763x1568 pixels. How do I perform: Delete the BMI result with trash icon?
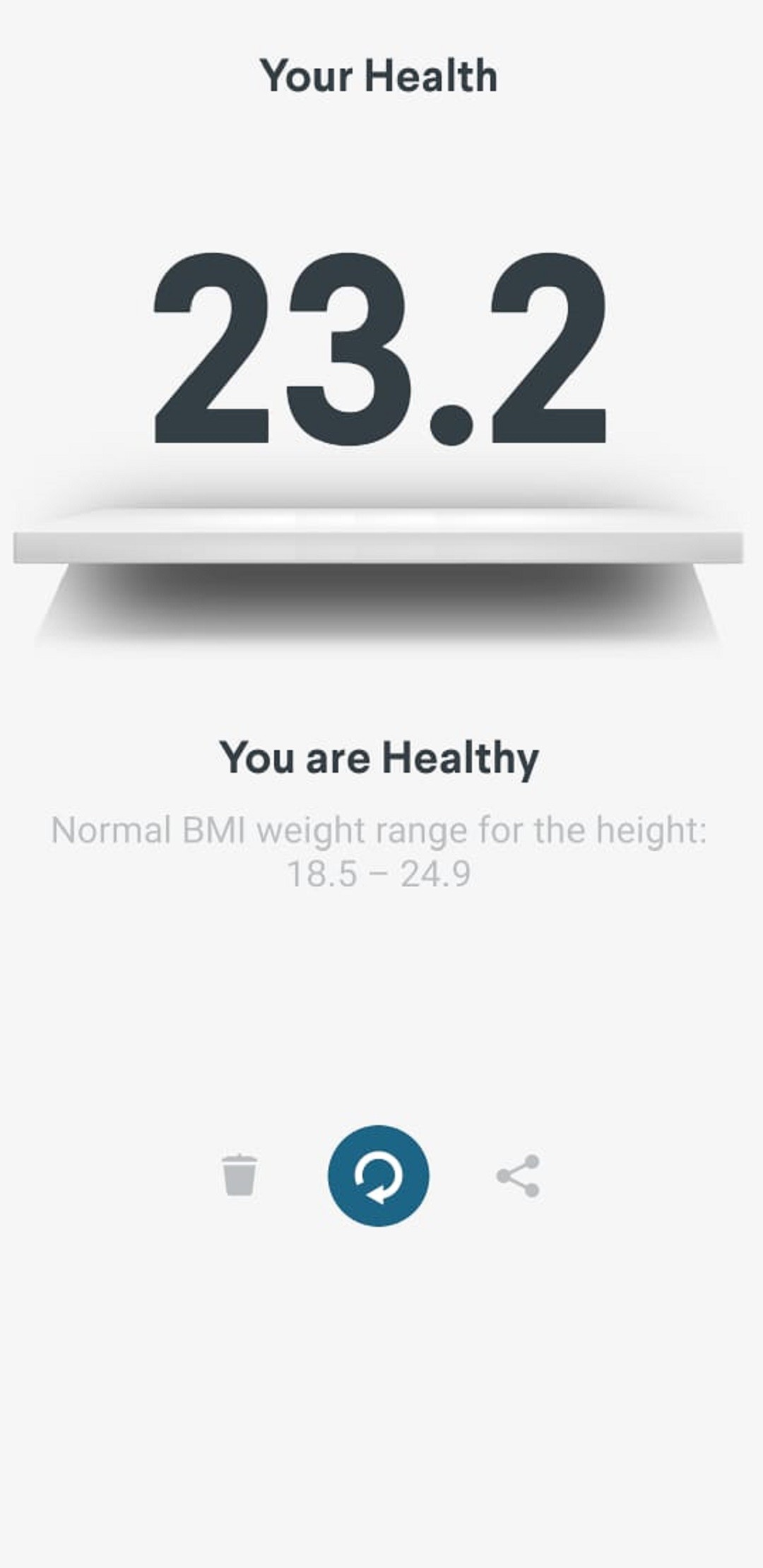coord(239,1175)
